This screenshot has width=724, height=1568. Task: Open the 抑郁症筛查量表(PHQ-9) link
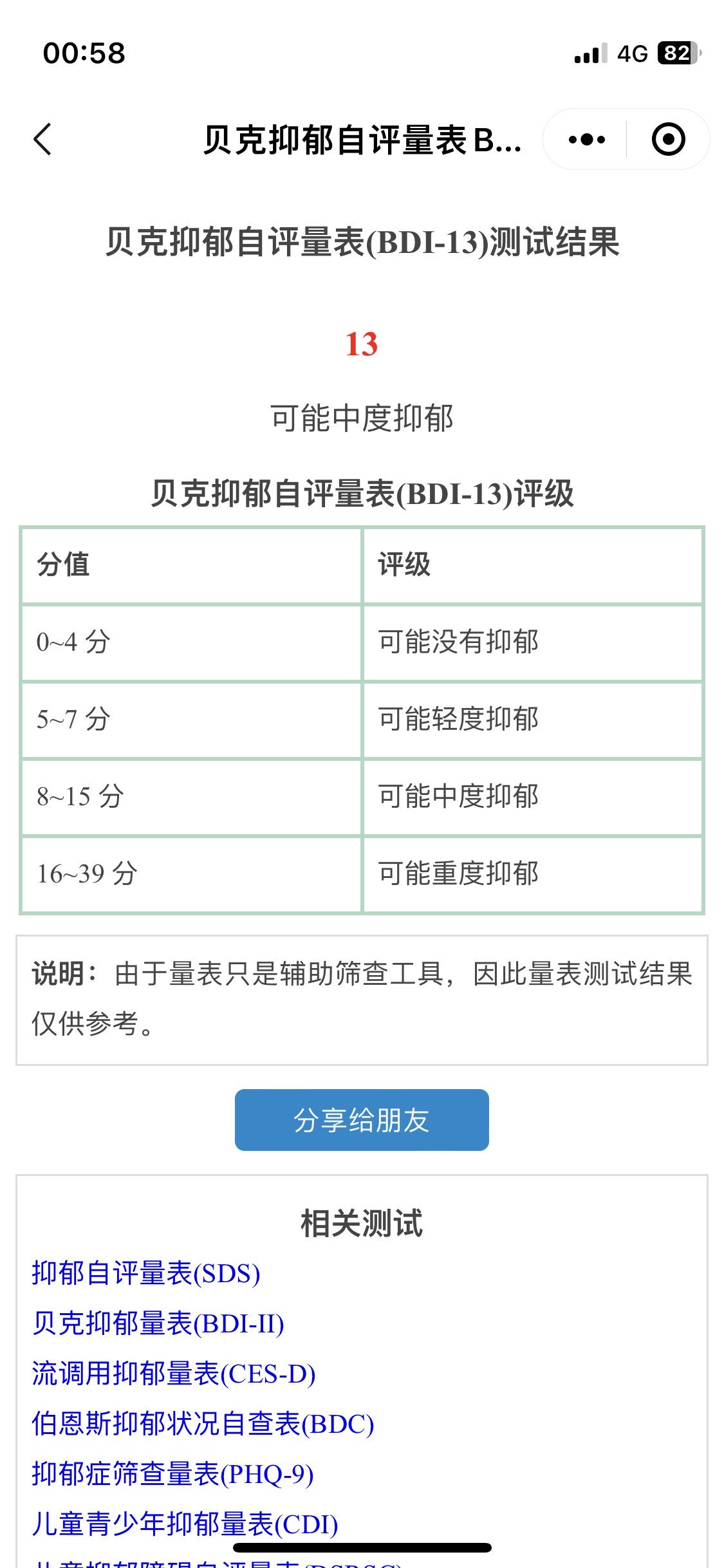point(173,1474)
